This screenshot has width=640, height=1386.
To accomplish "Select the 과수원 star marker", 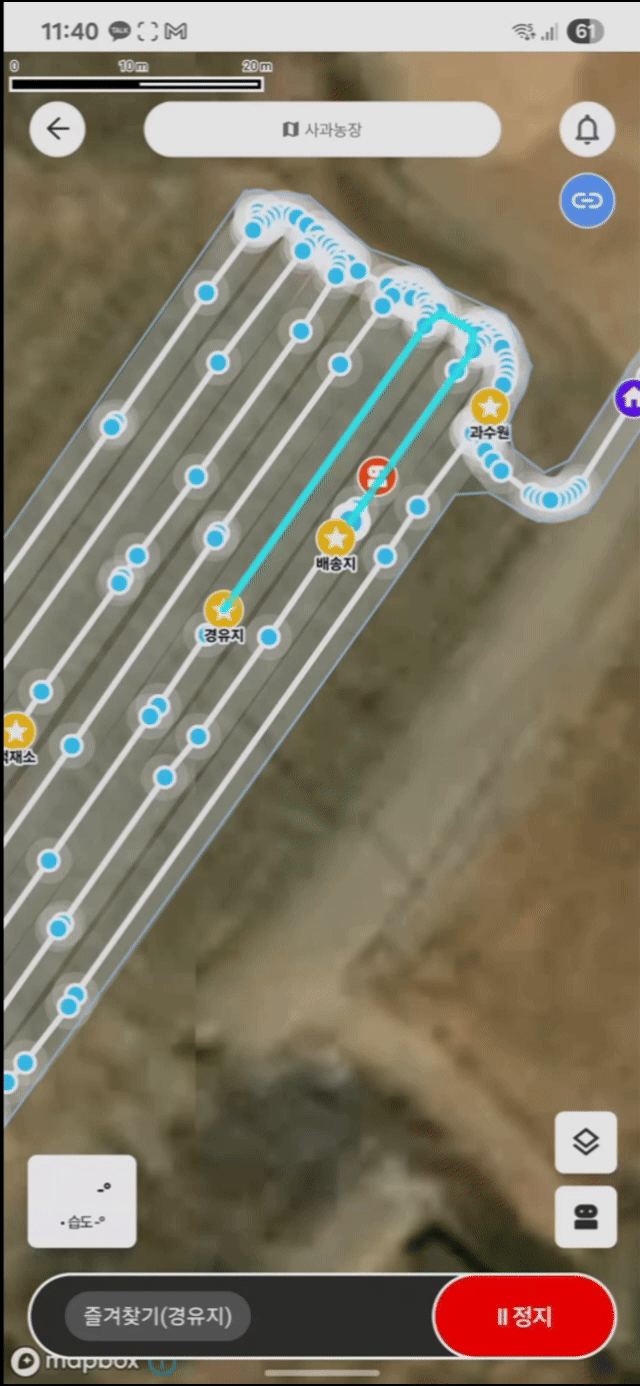I will [x=489, y=406].
